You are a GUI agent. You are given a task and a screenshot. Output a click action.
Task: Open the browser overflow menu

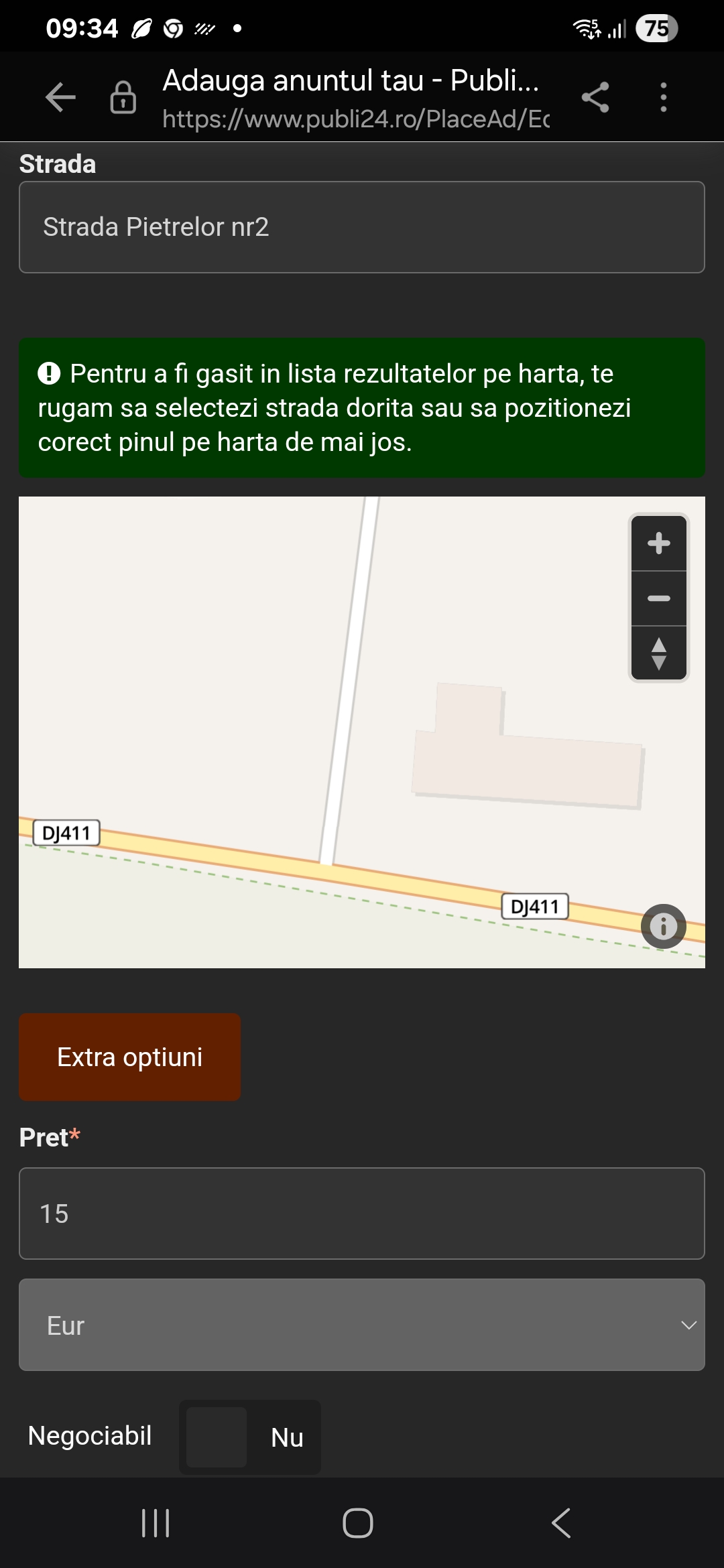point(664,97)
